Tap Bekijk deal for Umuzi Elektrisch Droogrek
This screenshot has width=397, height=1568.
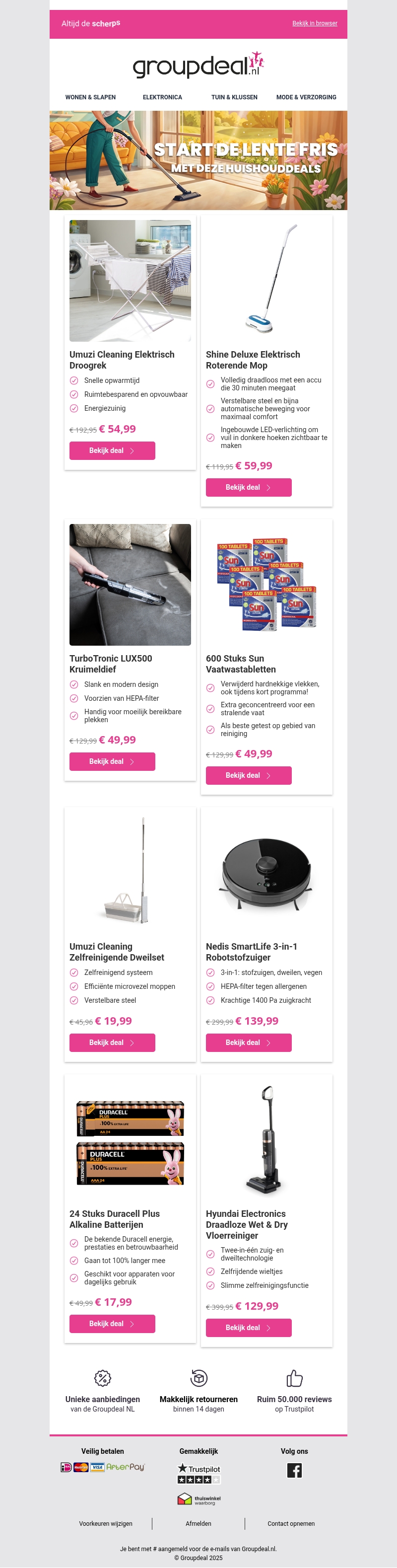(x=112, y=450)
